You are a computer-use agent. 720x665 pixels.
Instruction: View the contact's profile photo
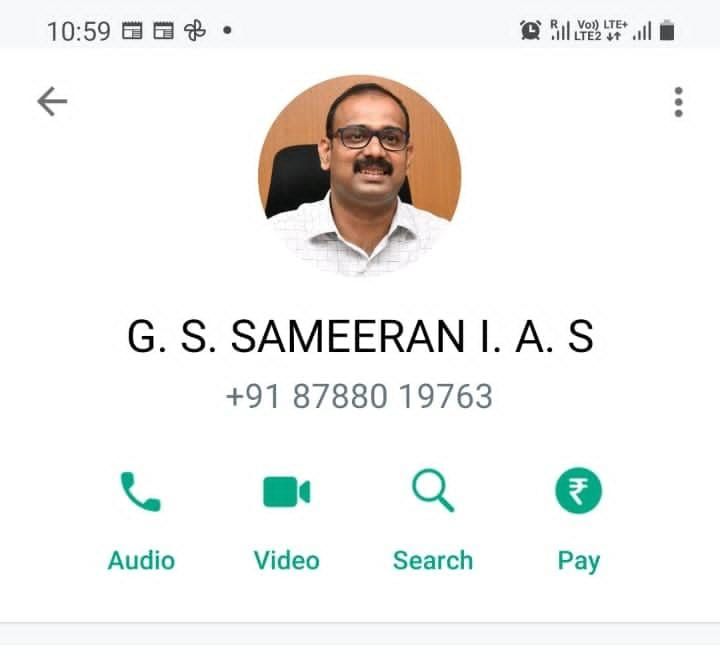point(360,176)
